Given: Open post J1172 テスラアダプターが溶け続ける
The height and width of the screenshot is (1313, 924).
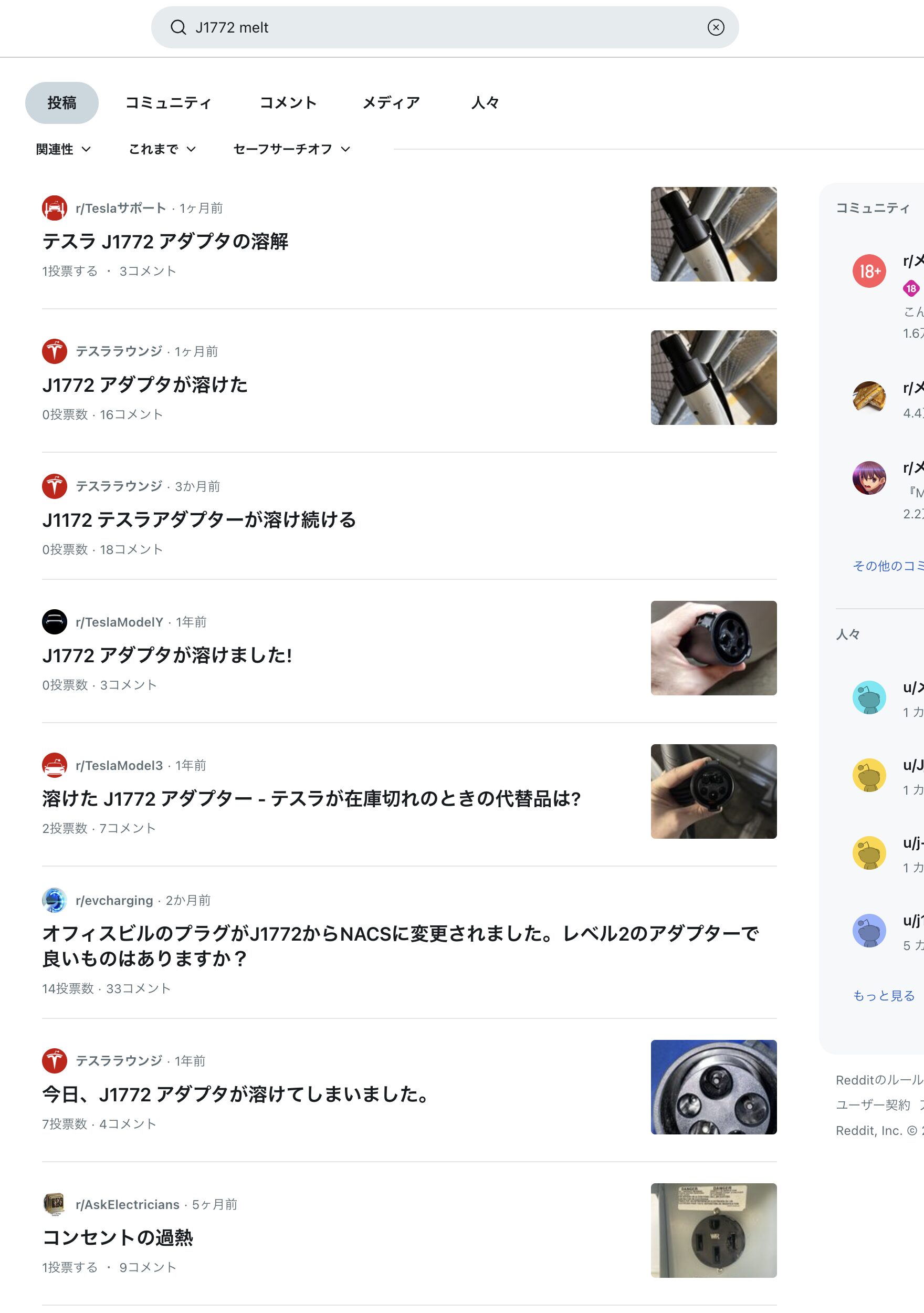Looking at the screenshot, I should coord(199,520).
